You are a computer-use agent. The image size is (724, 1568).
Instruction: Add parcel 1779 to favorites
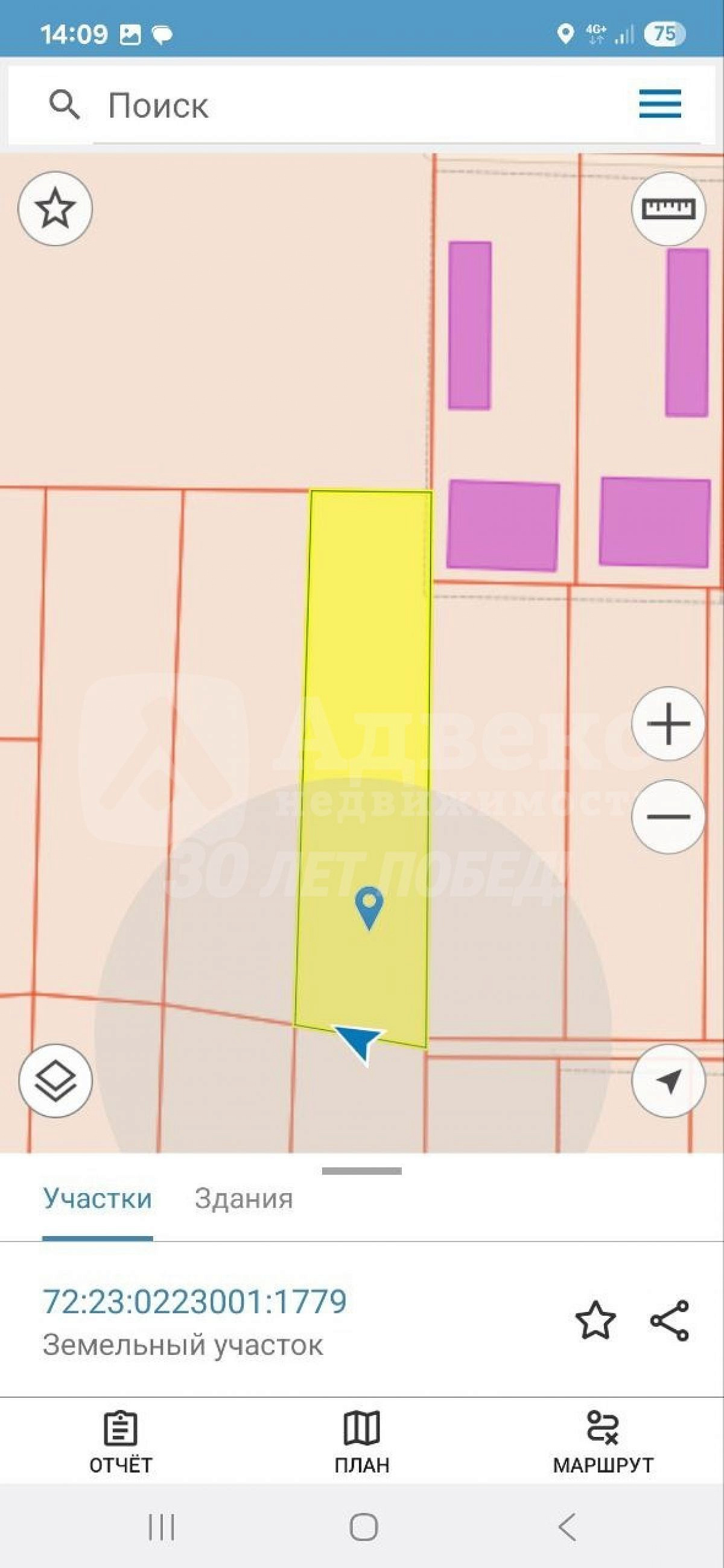click(x=595, y=1321)
